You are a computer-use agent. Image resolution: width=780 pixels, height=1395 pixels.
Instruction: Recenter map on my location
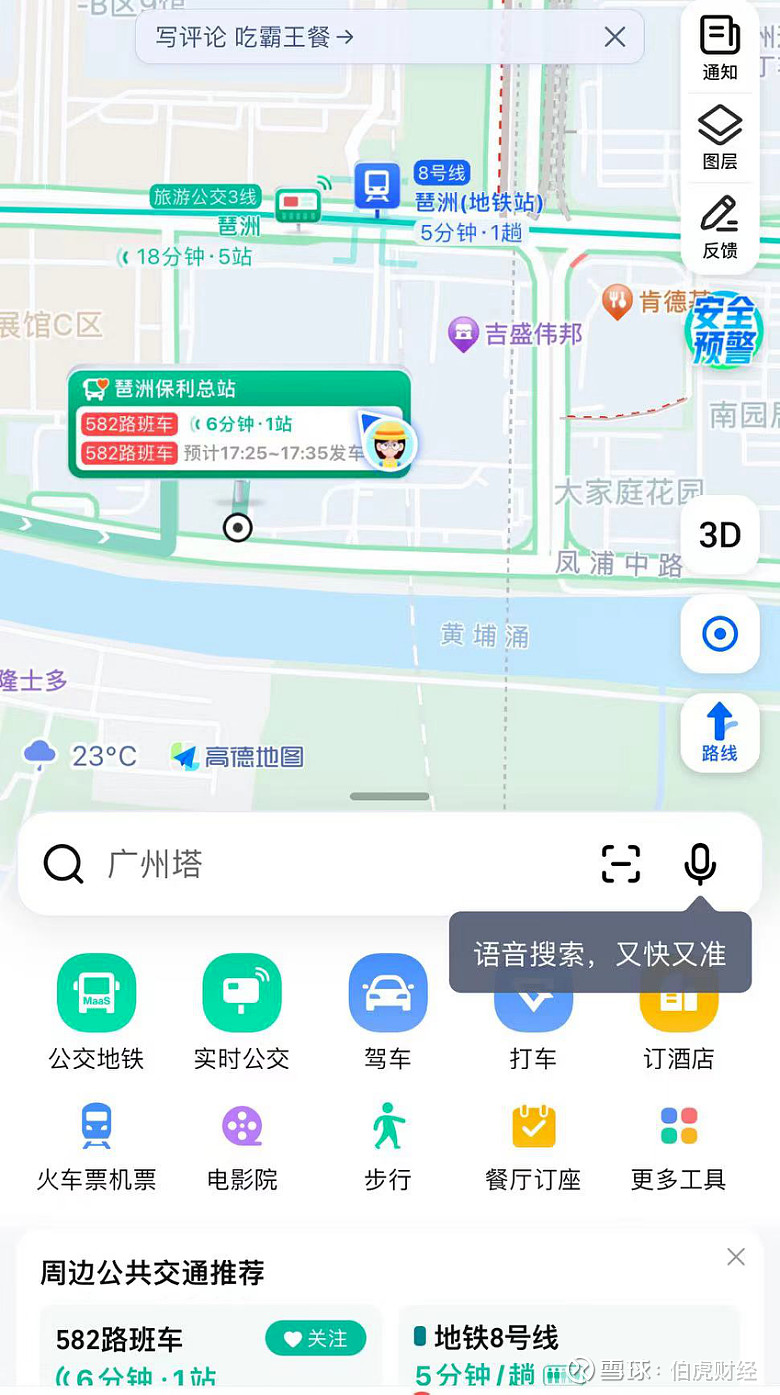(x=719, y=634)
